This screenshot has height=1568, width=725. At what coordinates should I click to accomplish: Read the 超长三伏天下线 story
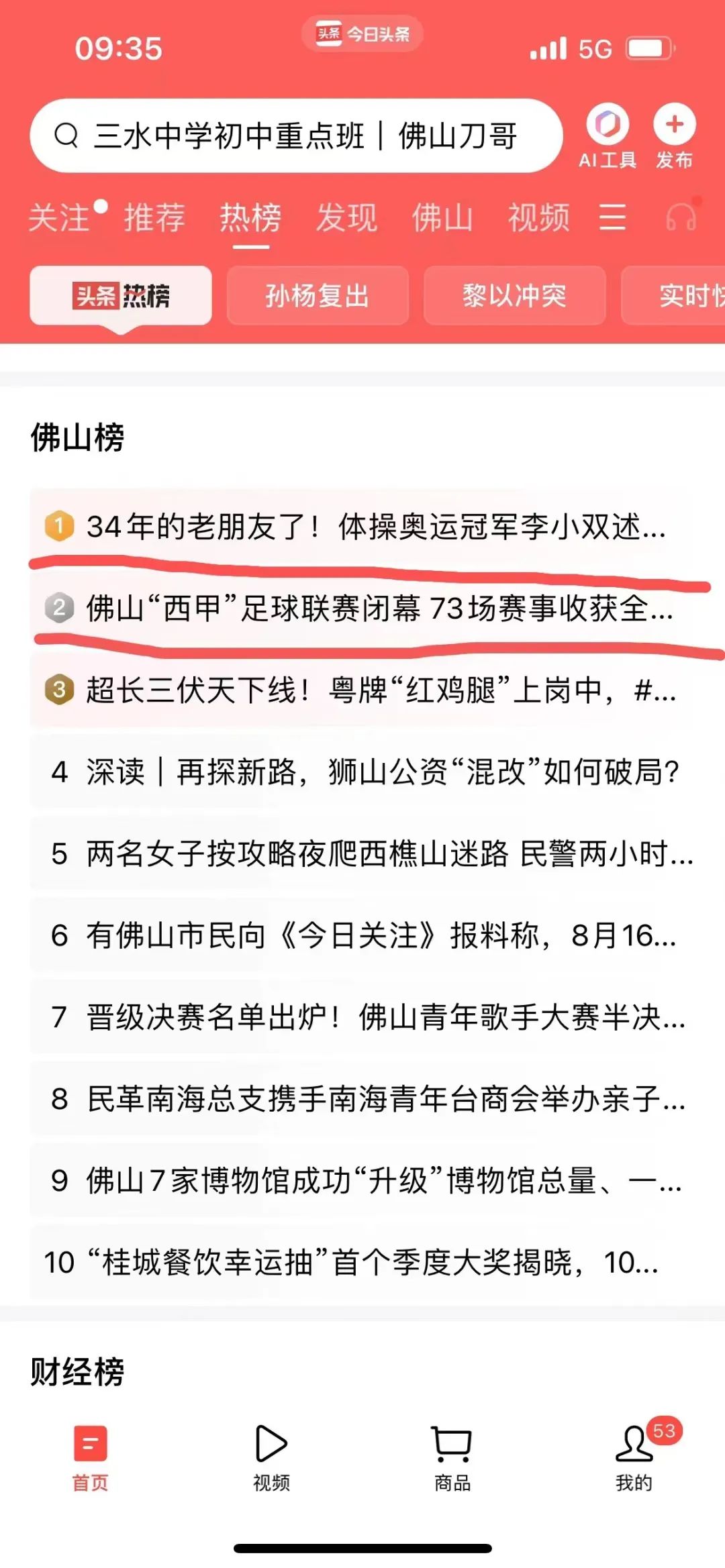[x=362, y=690]
